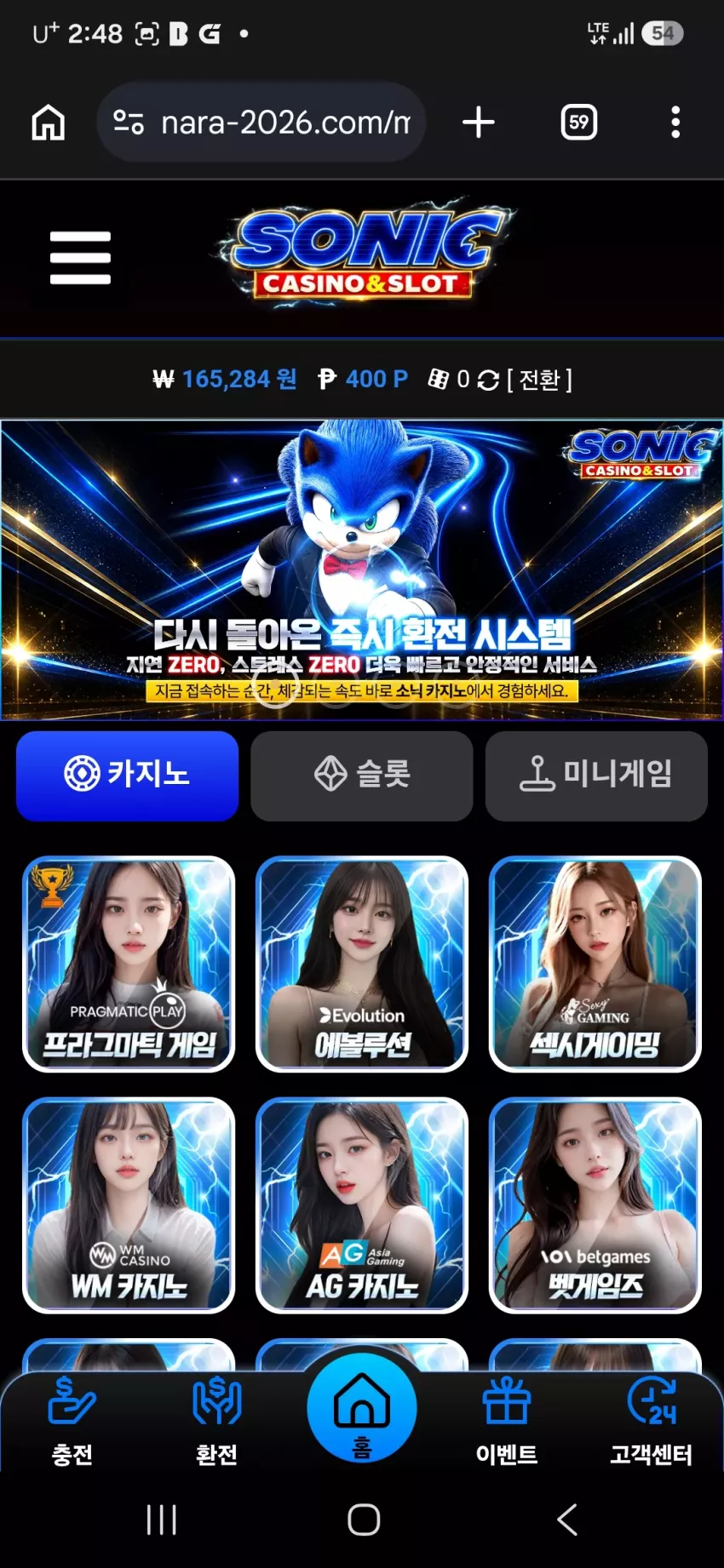
Task: Switch to the 미니게임 tab
Action: 596,775
